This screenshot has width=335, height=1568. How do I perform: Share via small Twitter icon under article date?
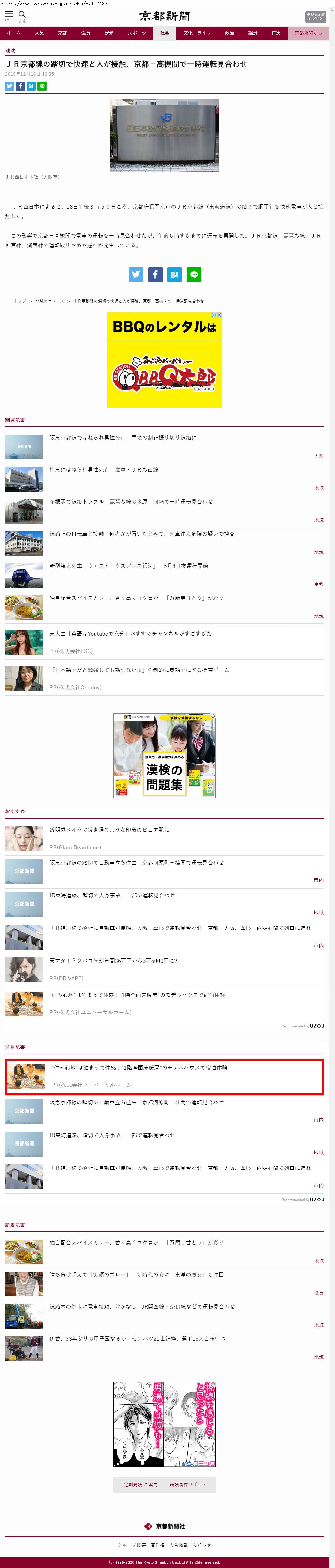(10, 86)
